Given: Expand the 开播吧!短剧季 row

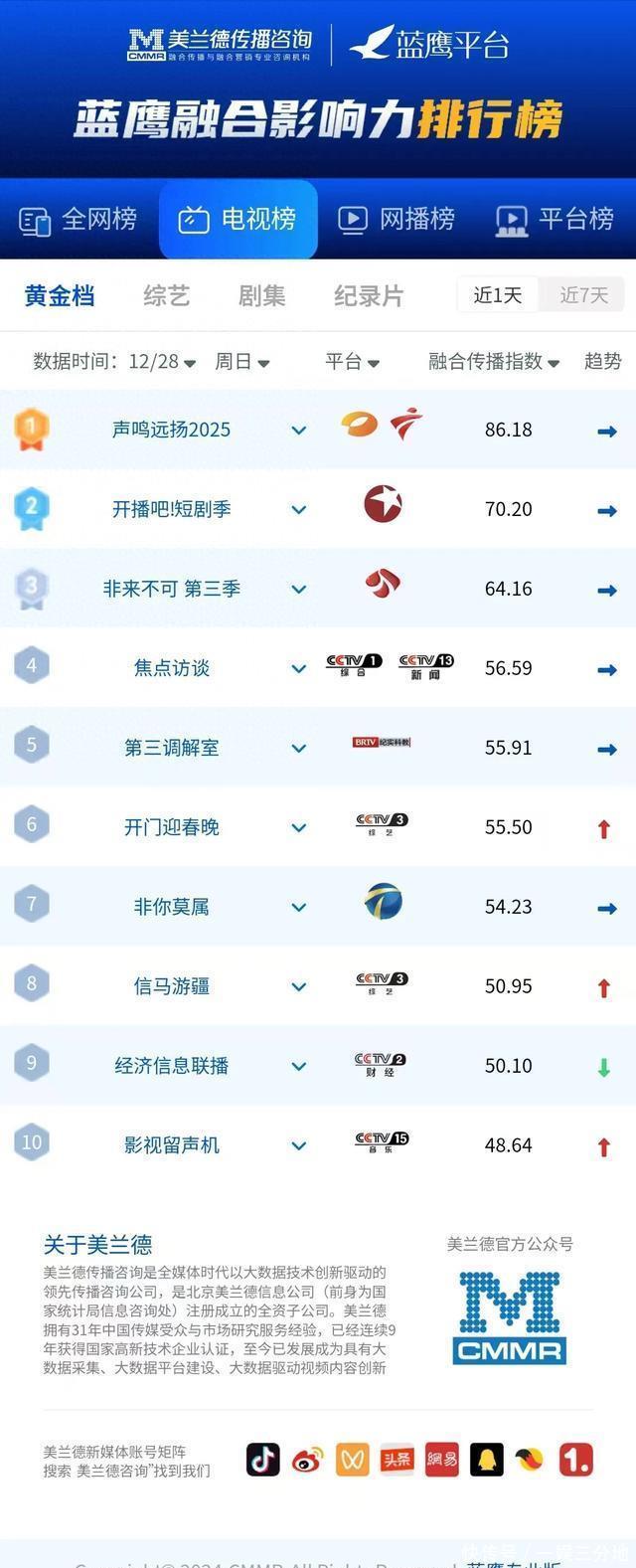Looking at the screenshot, I should (299, 510).
